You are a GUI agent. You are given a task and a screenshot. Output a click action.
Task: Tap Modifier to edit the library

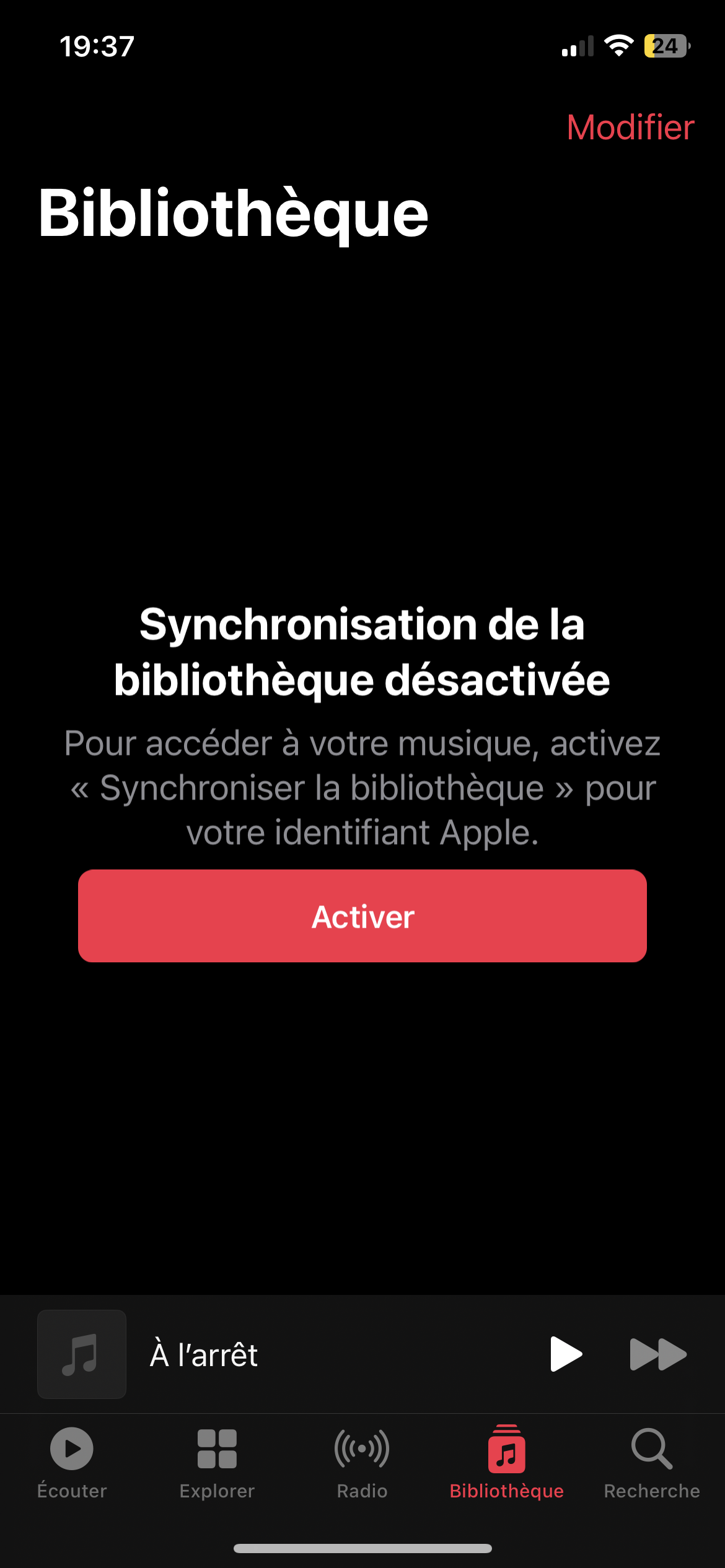630,128
